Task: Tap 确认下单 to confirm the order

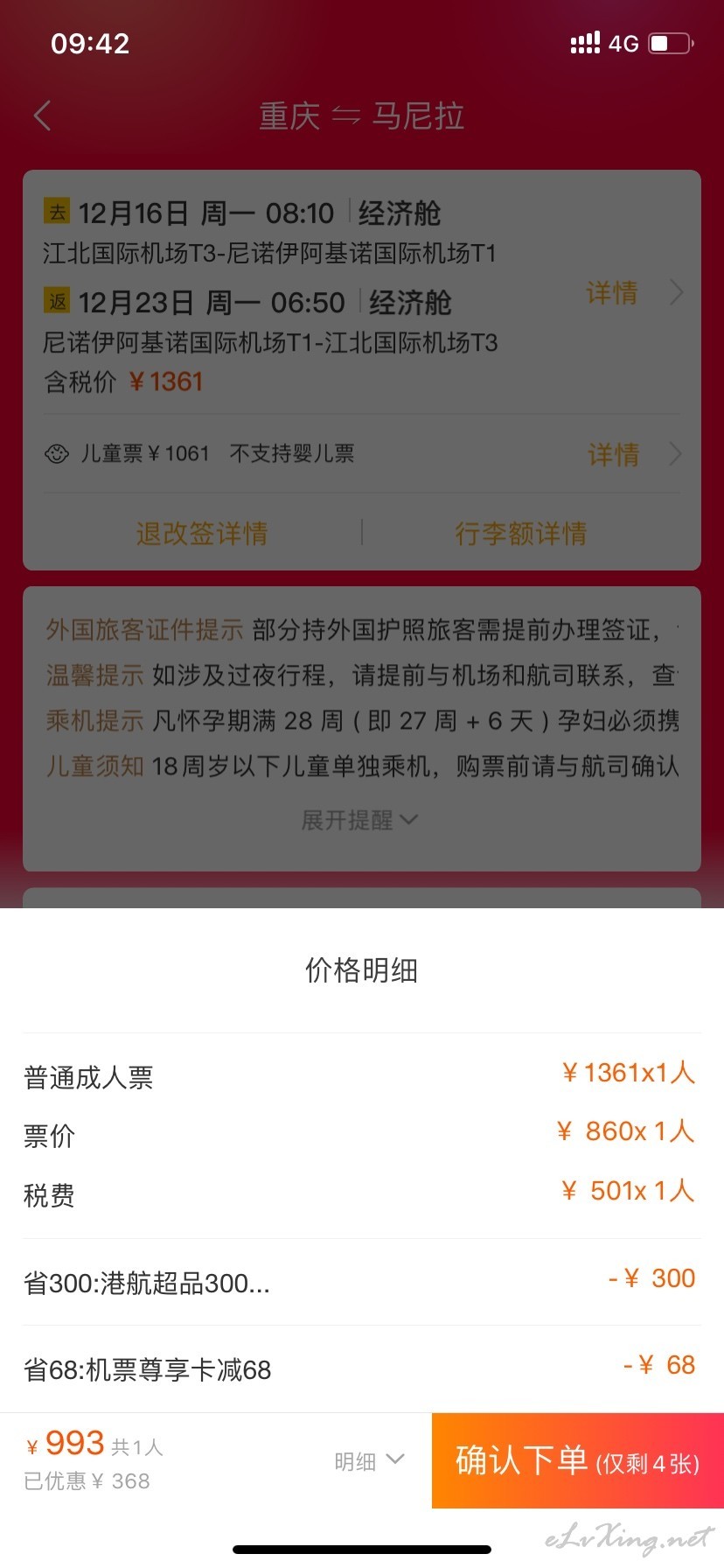Action: (x=578, y=1460)
